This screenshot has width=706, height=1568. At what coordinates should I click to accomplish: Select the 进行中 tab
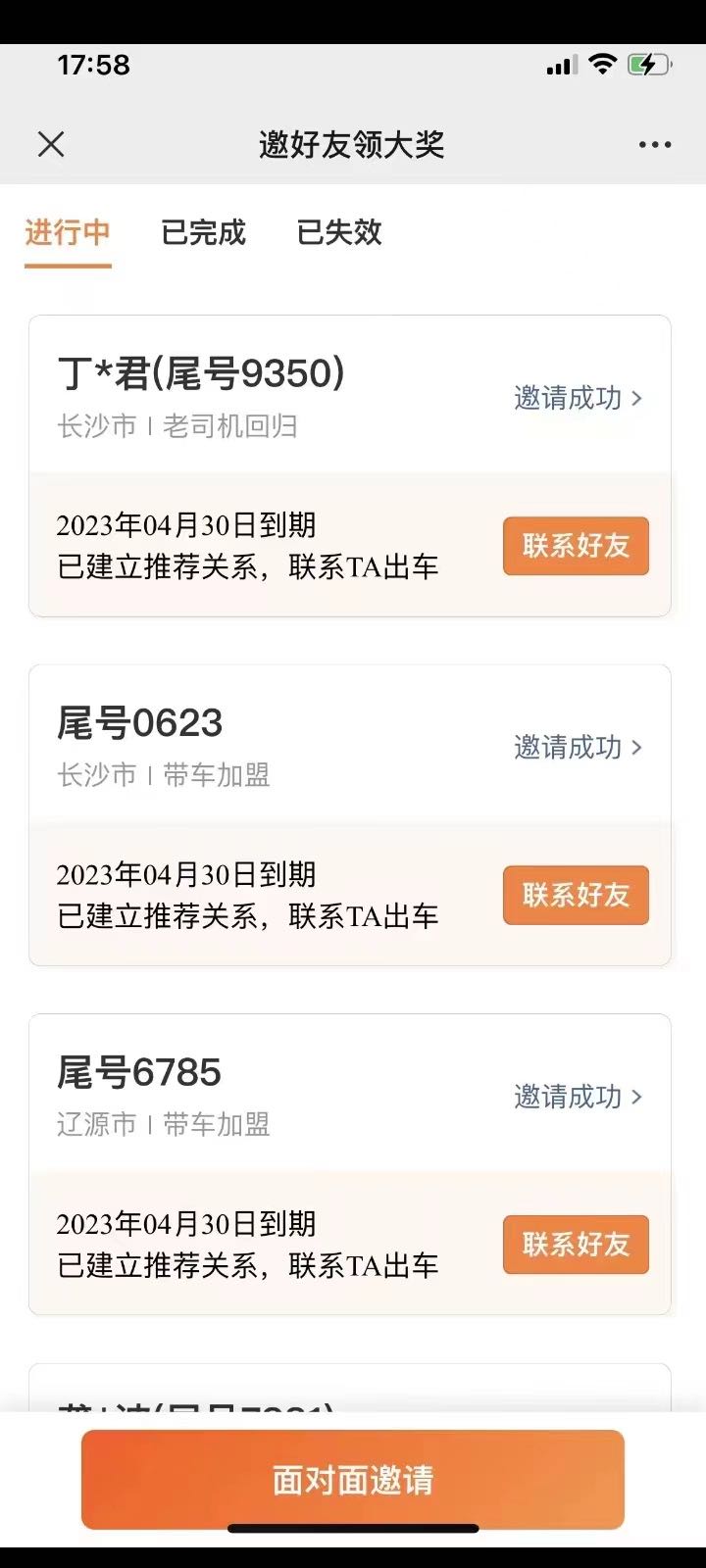(68, 232)
